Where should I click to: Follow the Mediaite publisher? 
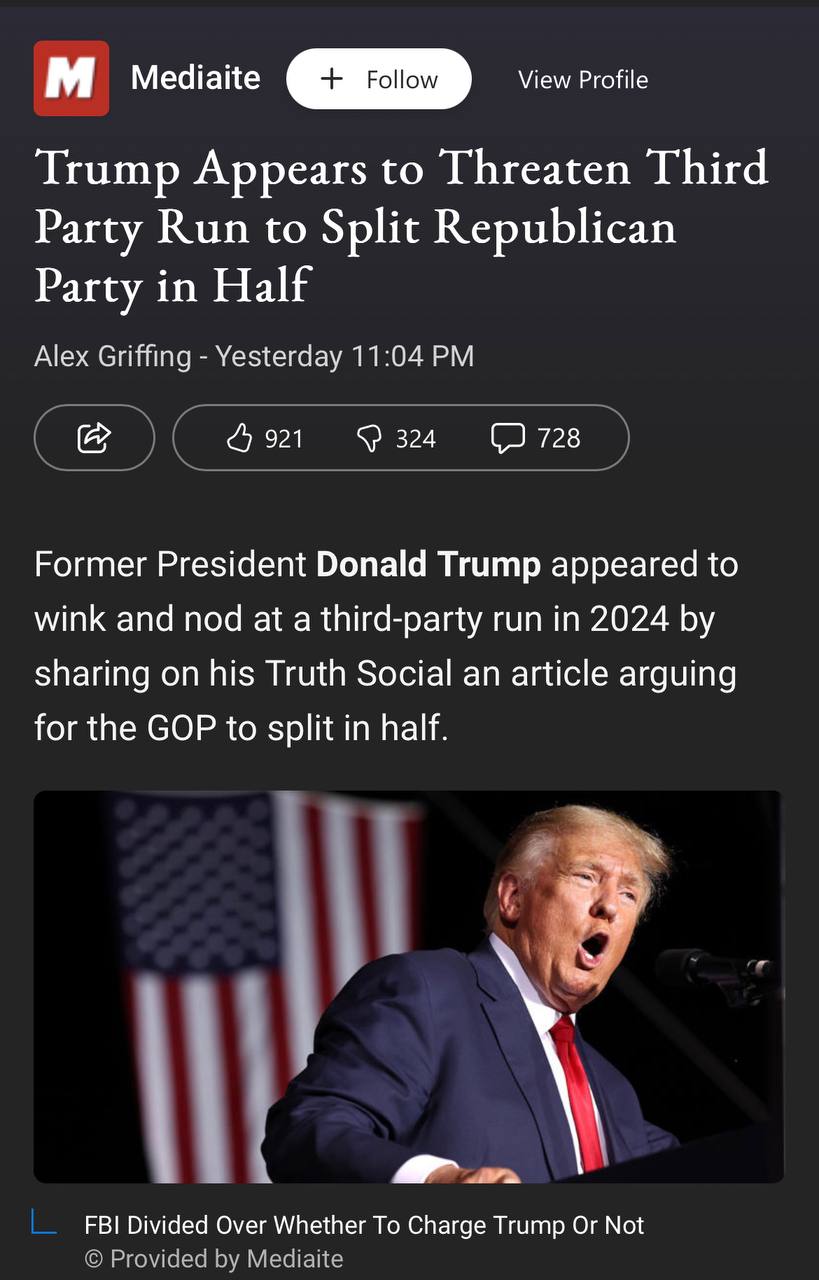point(378,79)
